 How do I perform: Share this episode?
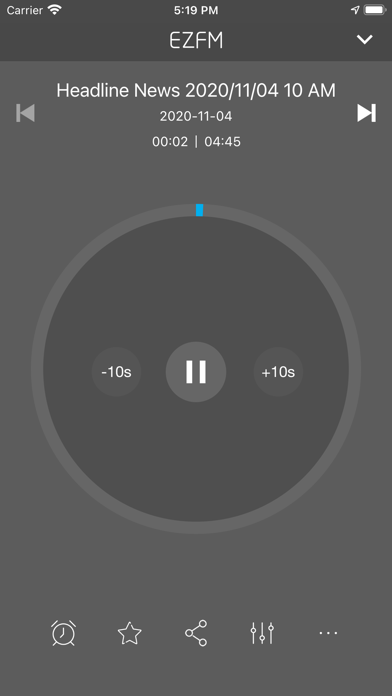[196, 633]
